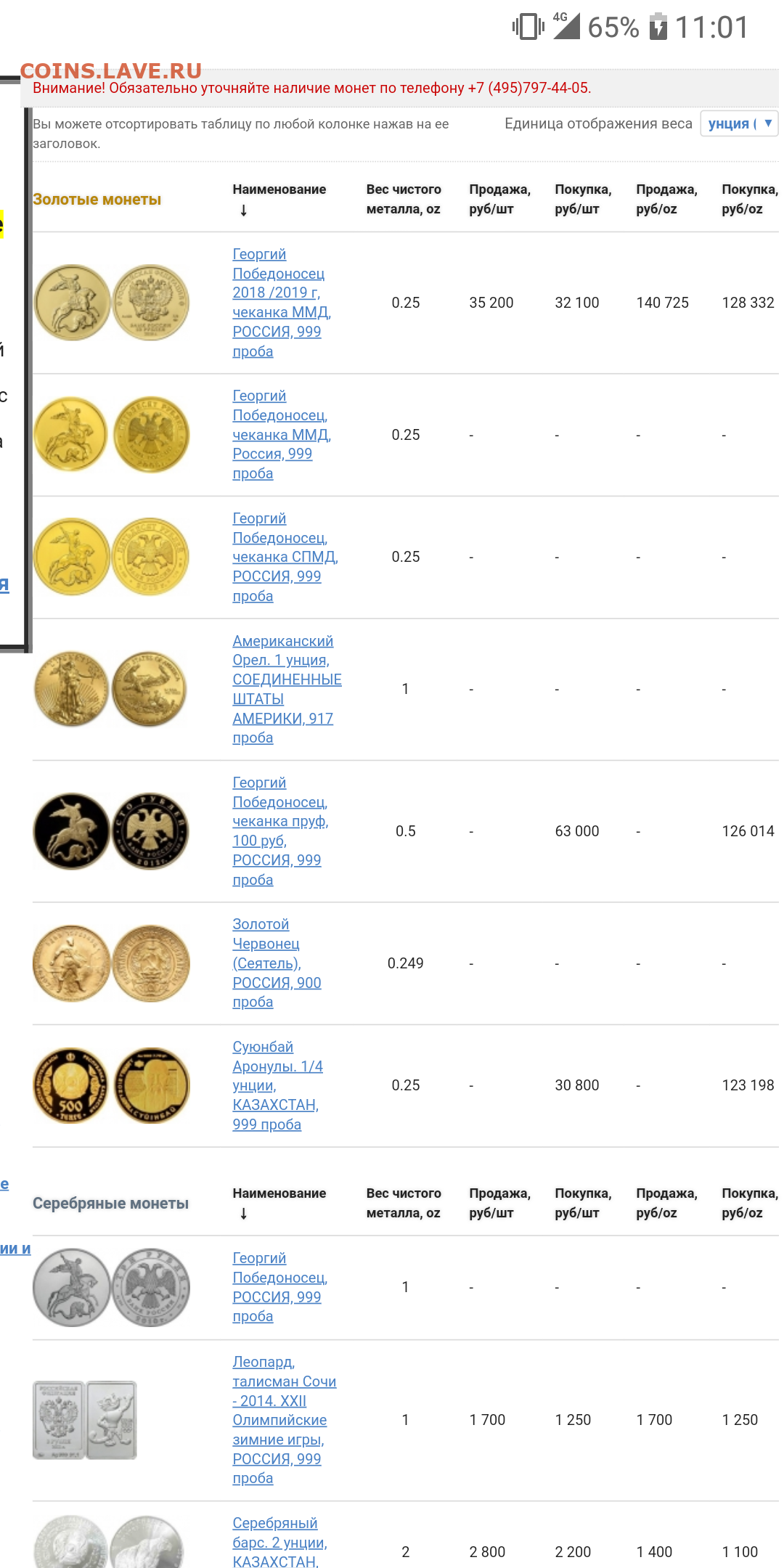Open Суюнбай Аронулы 1/4 унции link
Viewport: 784px width, 1568px height.
(x=277, y=1085)
